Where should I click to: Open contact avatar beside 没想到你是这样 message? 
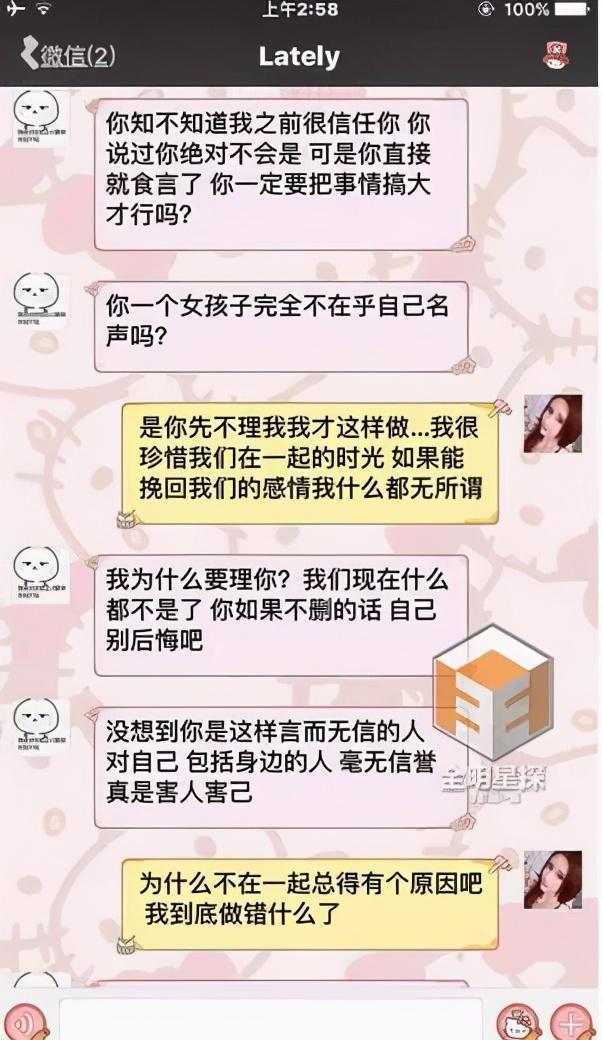(40, 727)
